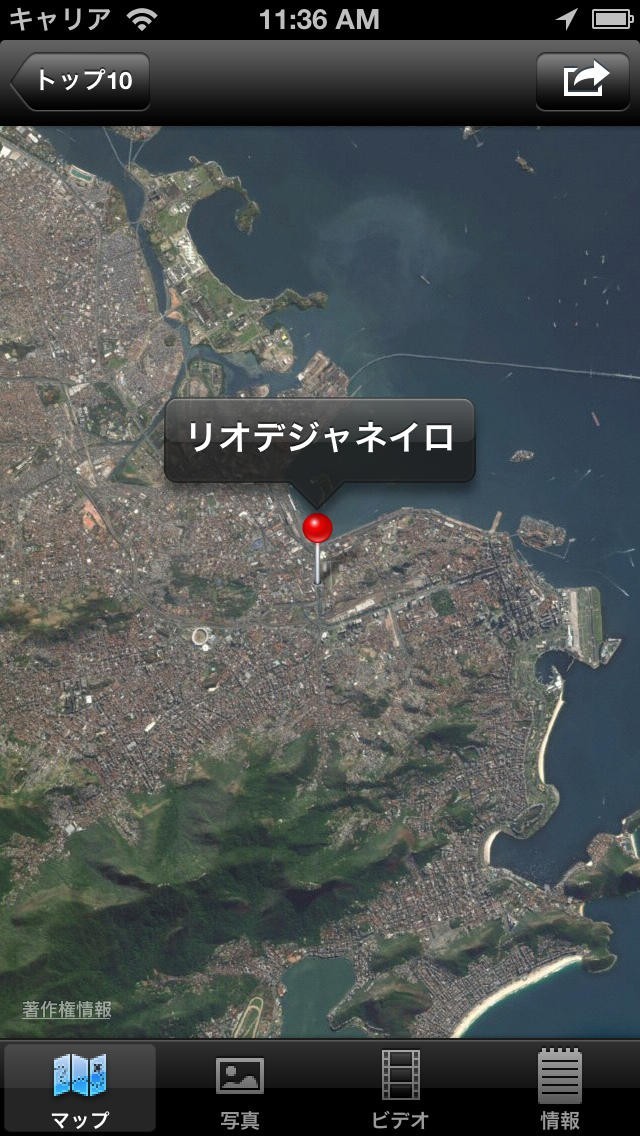The height and width of the screenshot is (1136, 640).
Task: Open the 著作権情報 link
Action: point(67,1010)
